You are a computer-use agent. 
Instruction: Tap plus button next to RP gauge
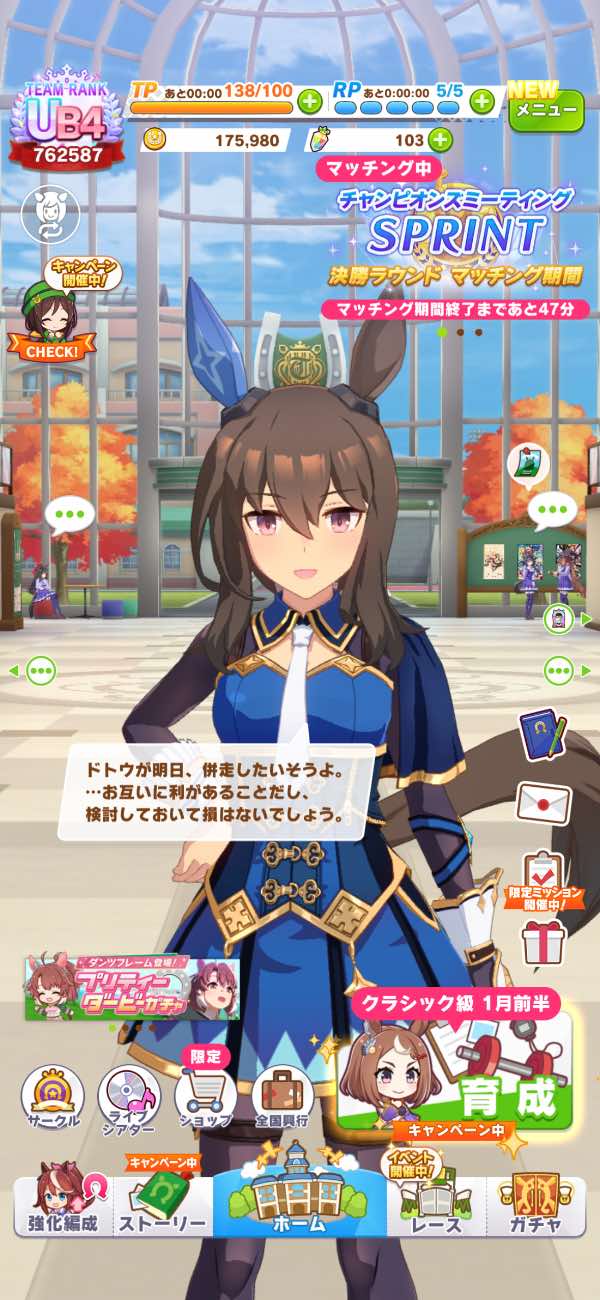(x=482, y=101)
